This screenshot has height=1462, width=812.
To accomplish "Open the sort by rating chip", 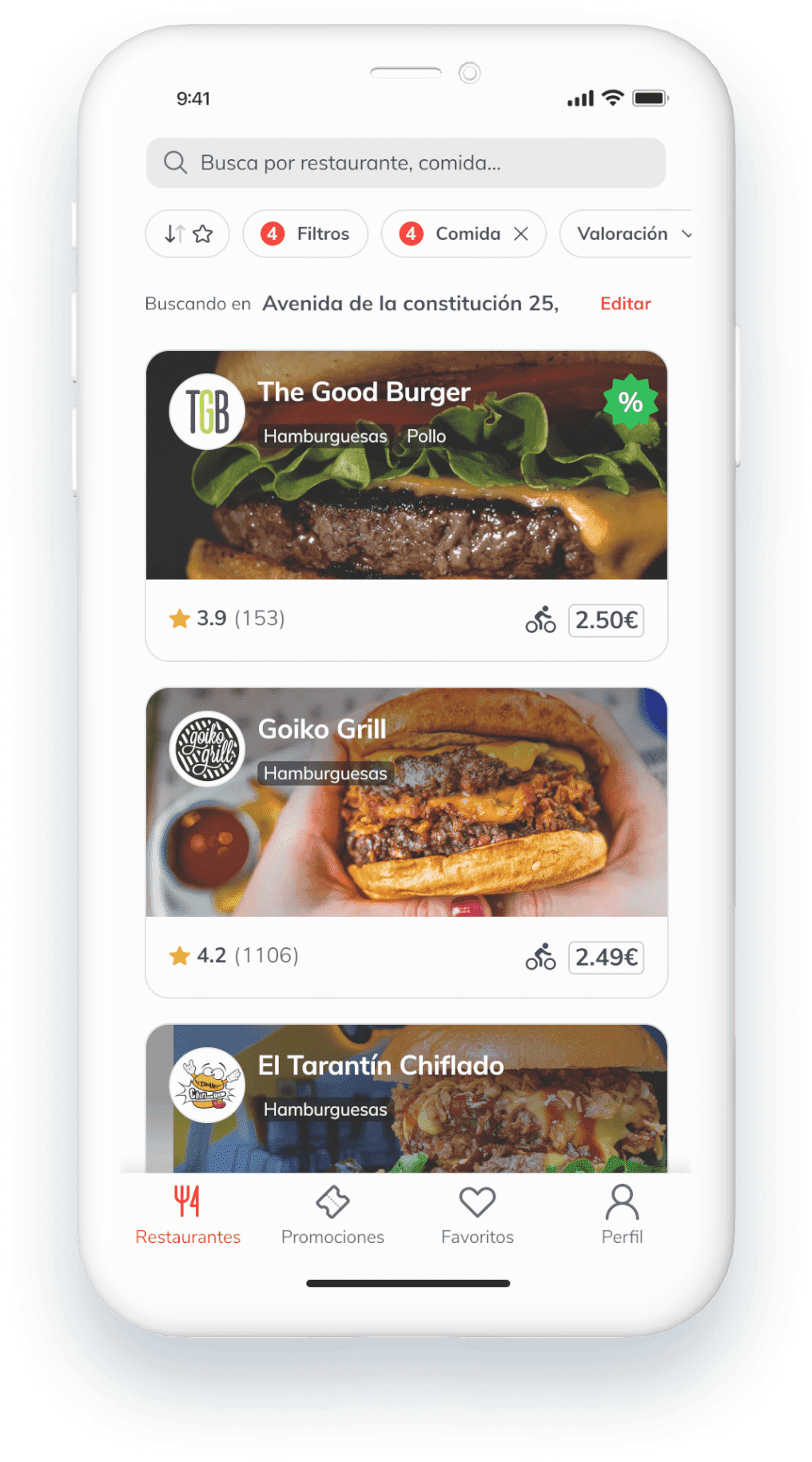I will click(x=187, y=234).
